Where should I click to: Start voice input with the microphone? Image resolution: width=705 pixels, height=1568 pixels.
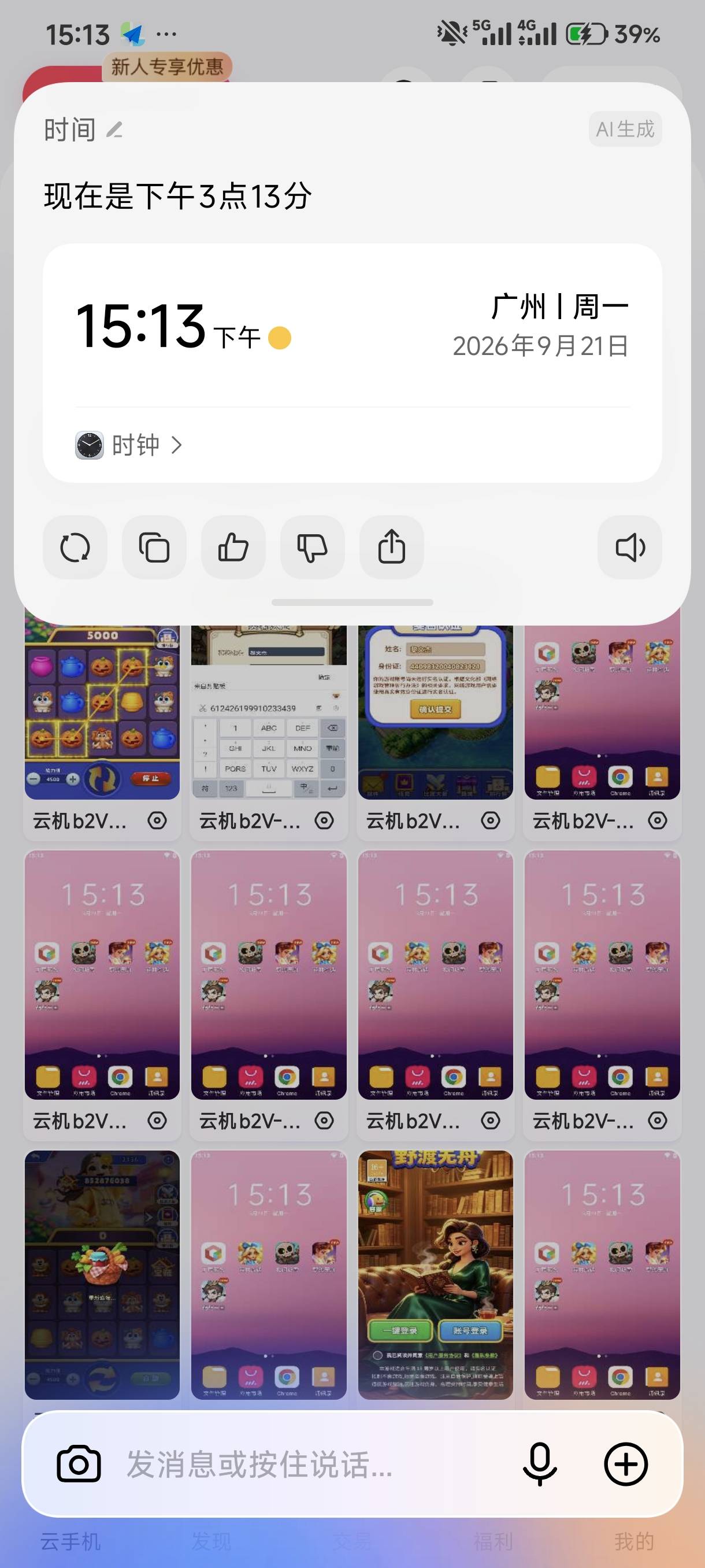(x=540, y=1464)
